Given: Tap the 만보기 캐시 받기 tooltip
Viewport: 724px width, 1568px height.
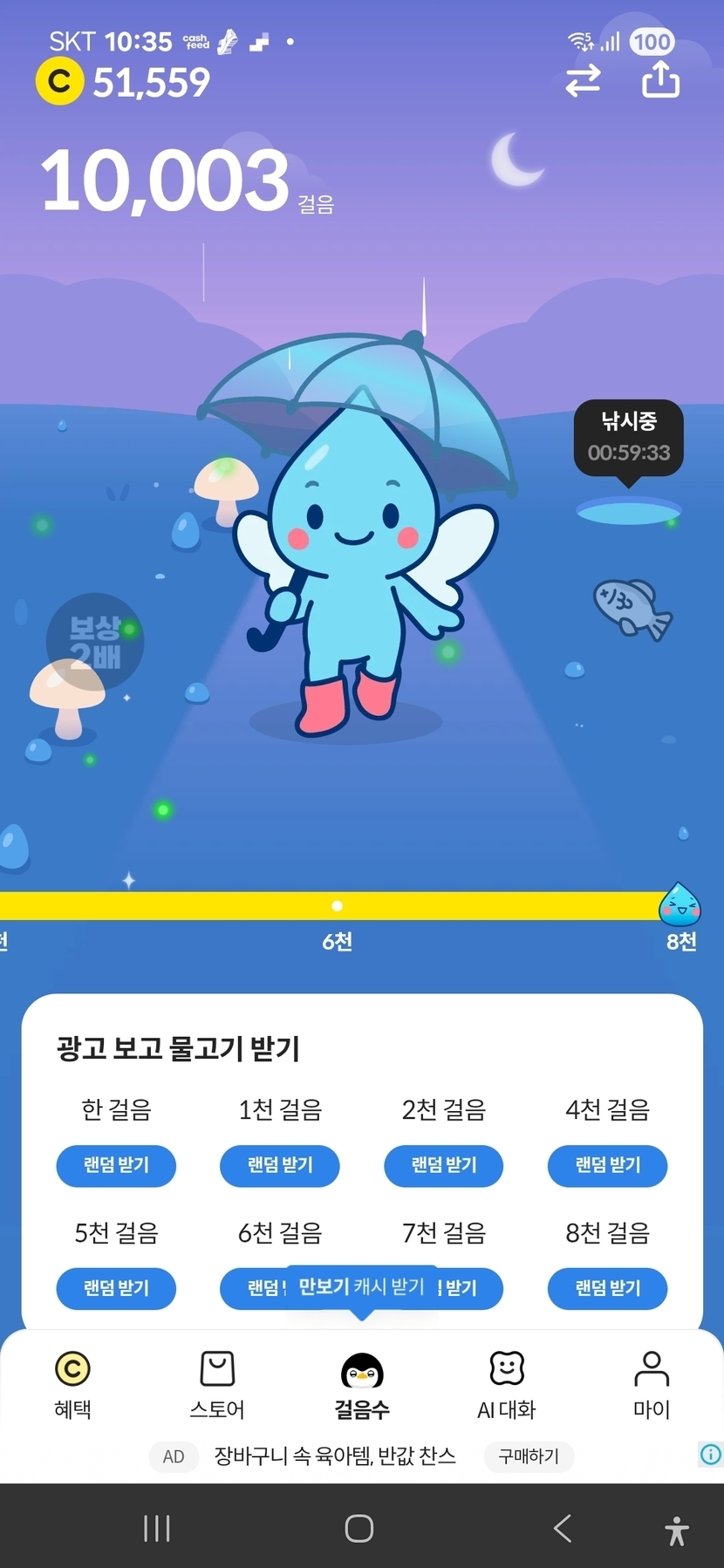Looking at the screenshot, I should pos(361,1286).
